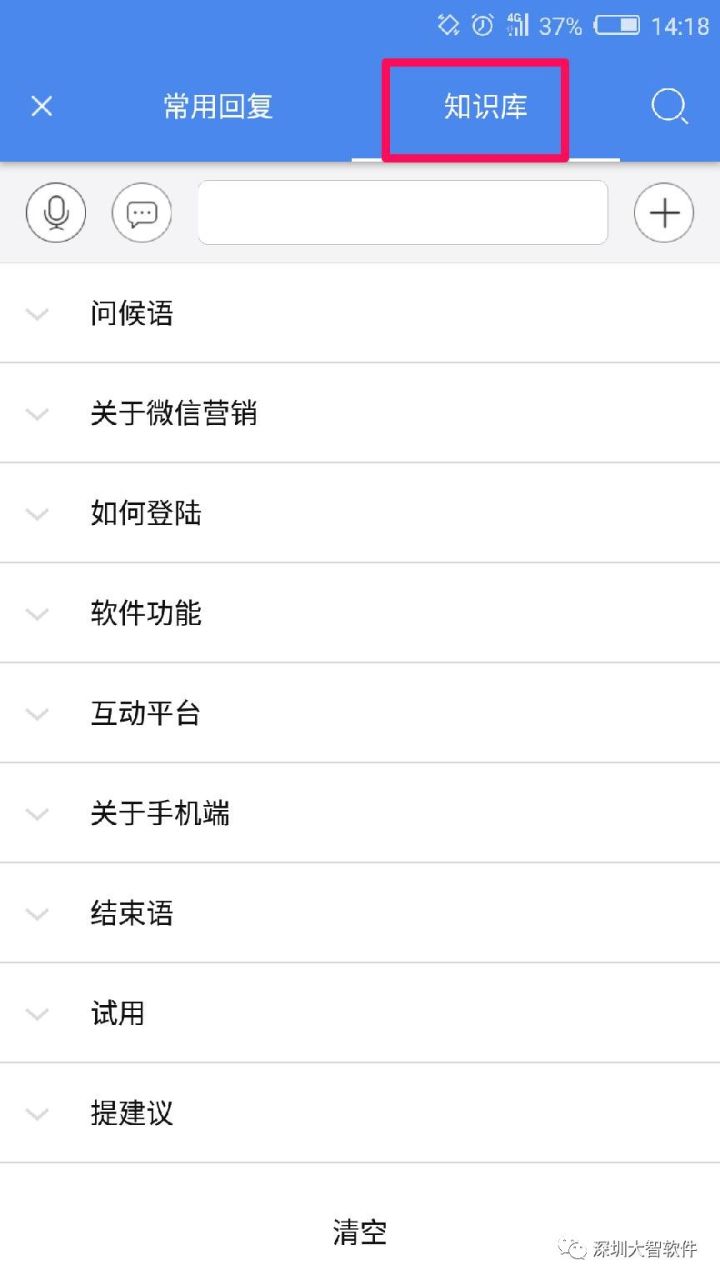Expand the 软件功能 category
The height and width of the screenshot is (1280, 720).
click(x=360, y=613)
